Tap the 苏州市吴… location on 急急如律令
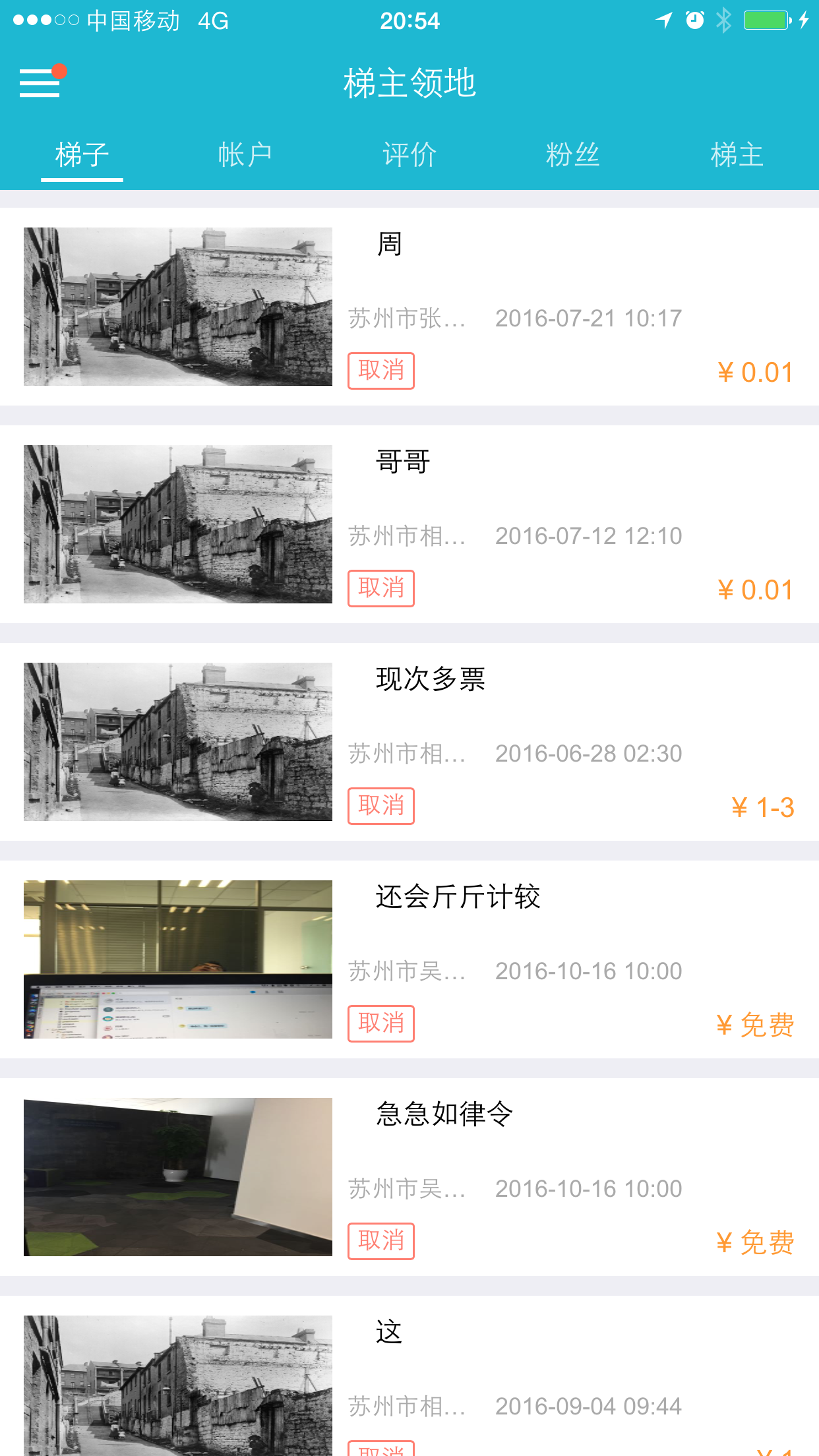This screenshot has width=819, height=1456. click(406, 1188)
